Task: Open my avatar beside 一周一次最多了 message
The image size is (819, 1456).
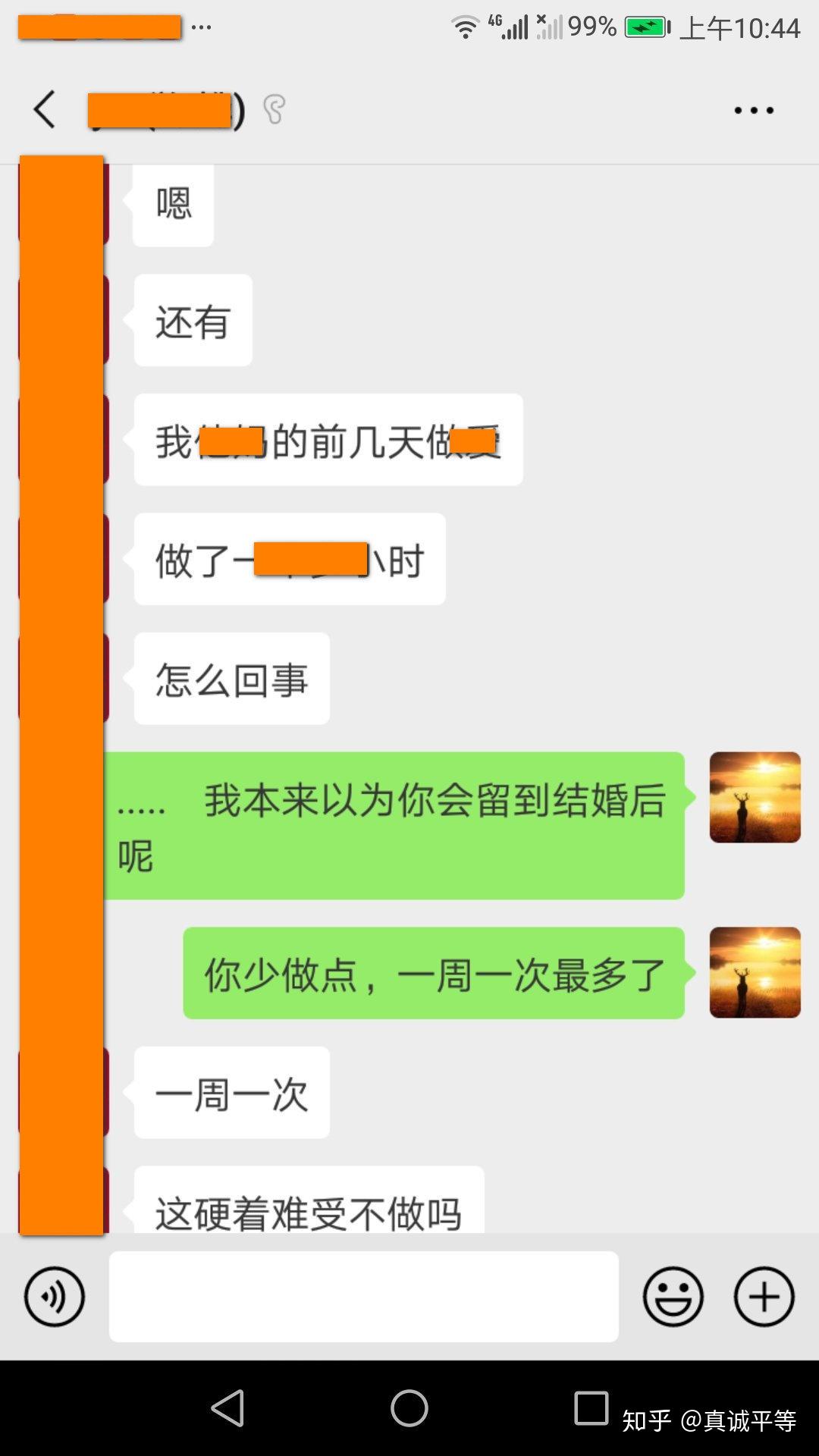Action: coord(755,972)
